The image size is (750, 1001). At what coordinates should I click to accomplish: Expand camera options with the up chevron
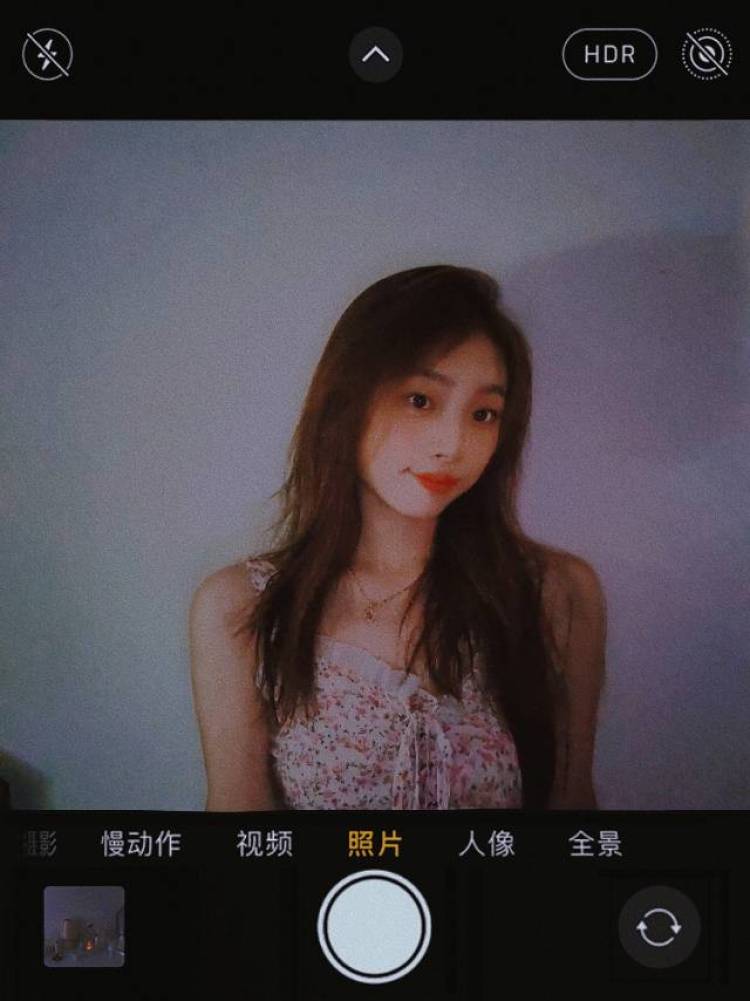pyautogui.click(x=375, y=54)
